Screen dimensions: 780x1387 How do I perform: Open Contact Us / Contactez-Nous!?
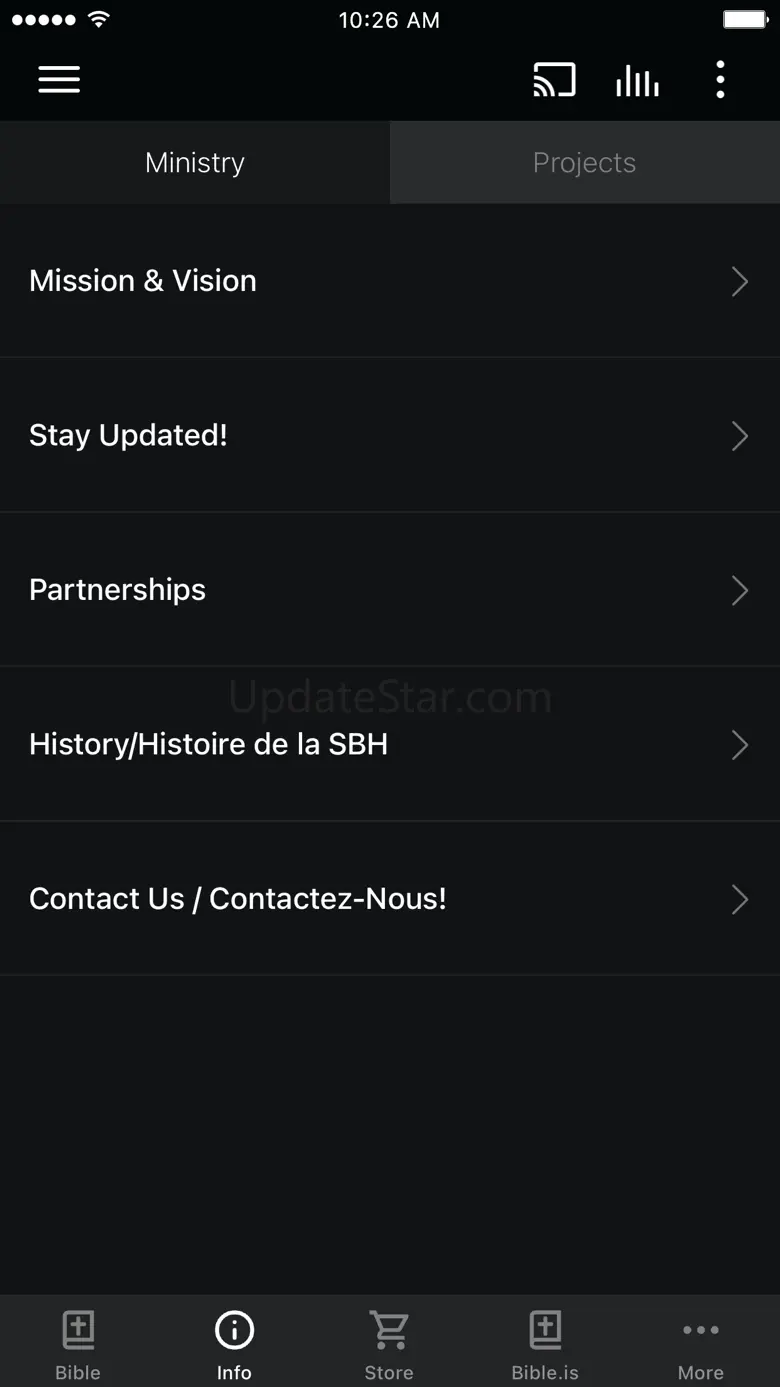[x=390, y=899]
